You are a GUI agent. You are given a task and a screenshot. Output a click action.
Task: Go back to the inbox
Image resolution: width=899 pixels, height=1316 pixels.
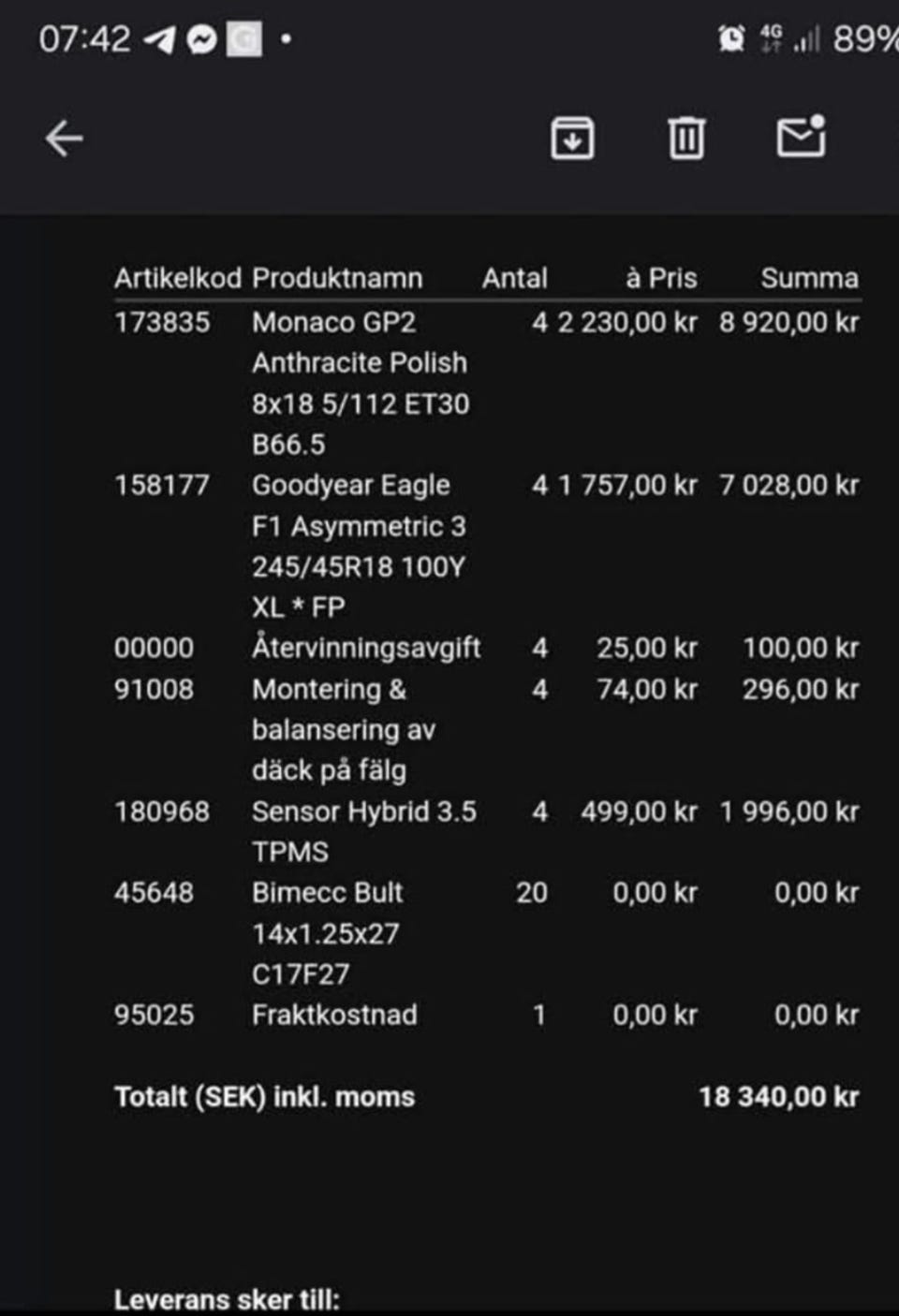[64, 139]
